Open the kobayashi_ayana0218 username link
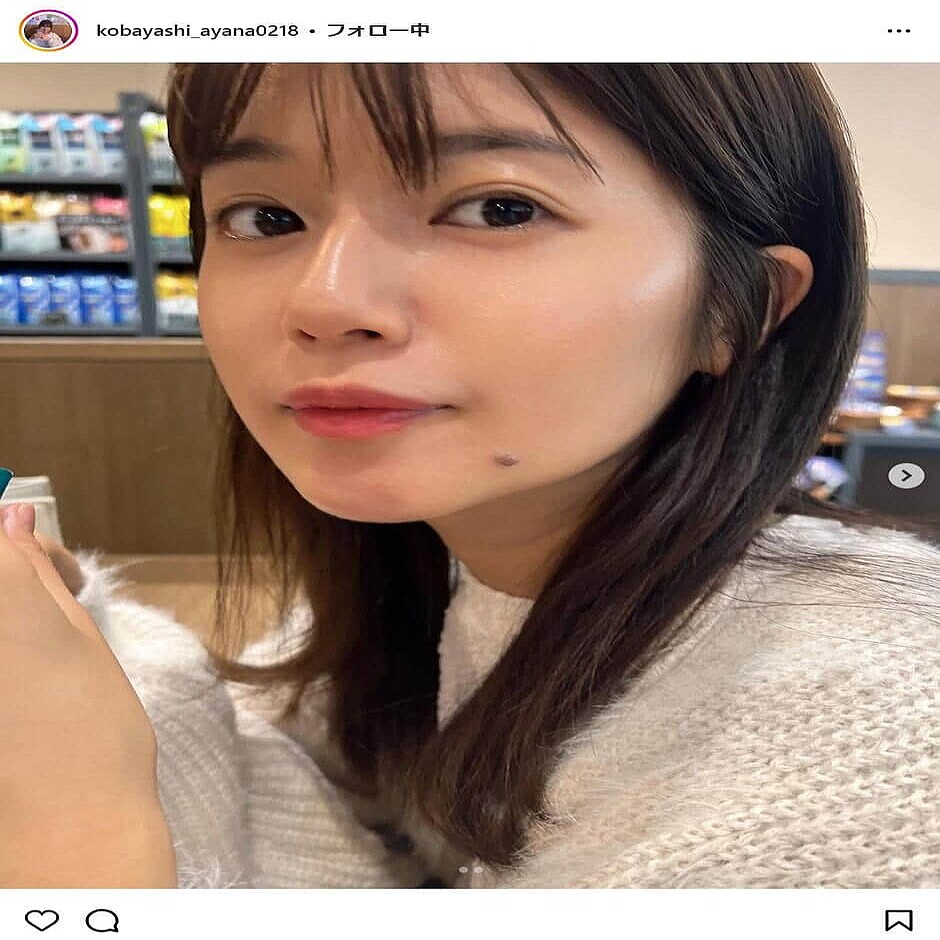 197,31
